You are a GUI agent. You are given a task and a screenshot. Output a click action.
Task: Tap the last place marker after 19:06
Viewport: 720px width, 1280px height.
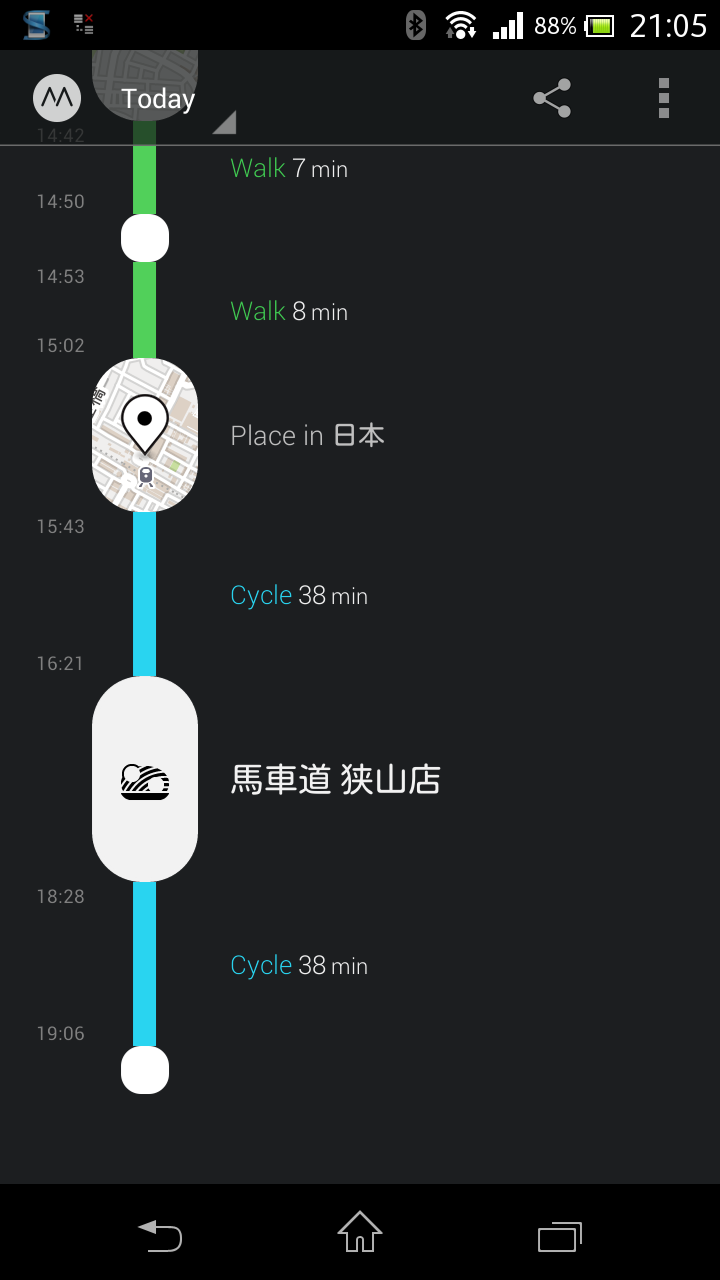pyautogui.click(x=145, y=1070)
